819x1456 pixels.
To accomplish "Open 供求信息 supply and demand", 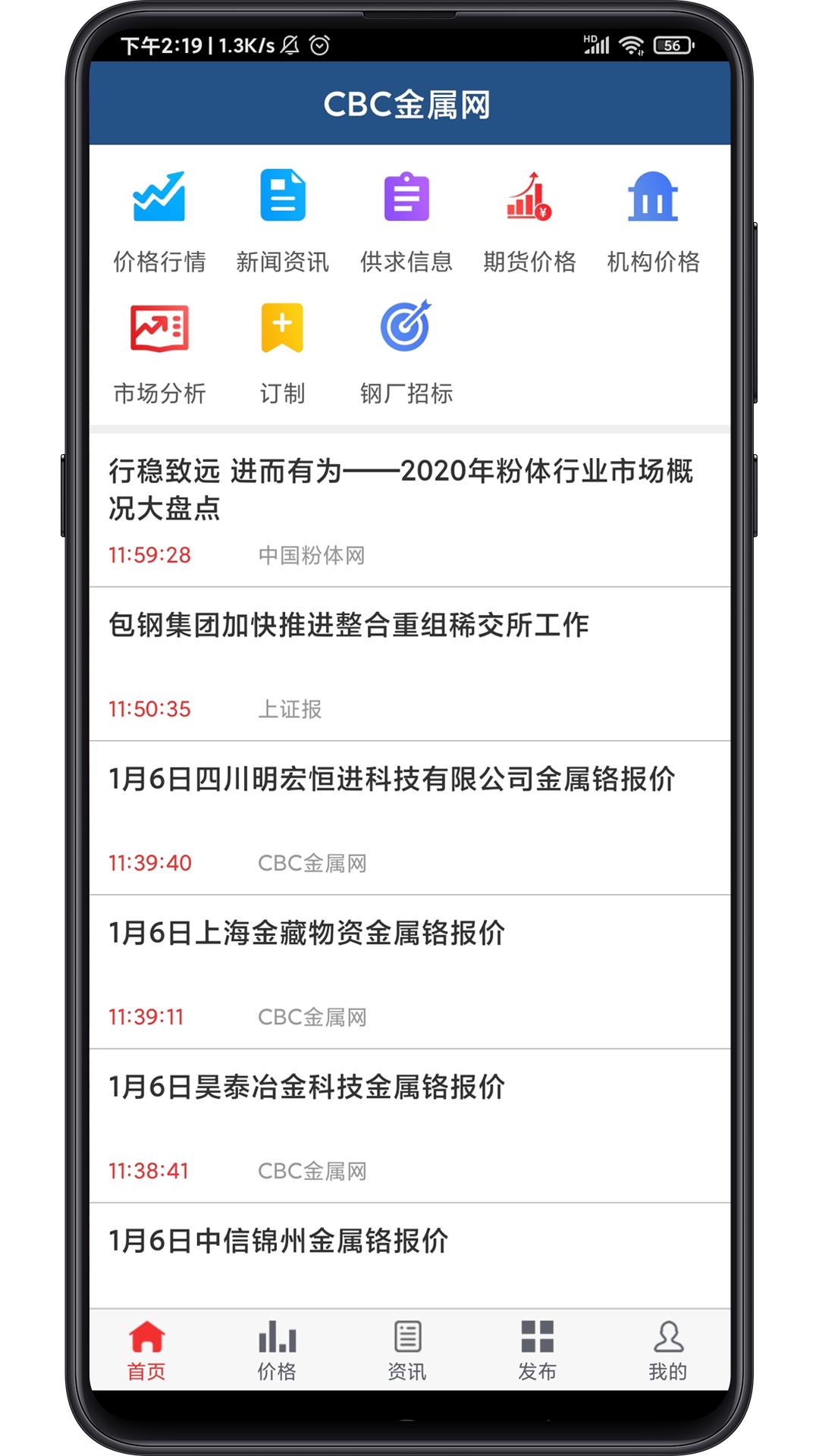I will [406, 221].
